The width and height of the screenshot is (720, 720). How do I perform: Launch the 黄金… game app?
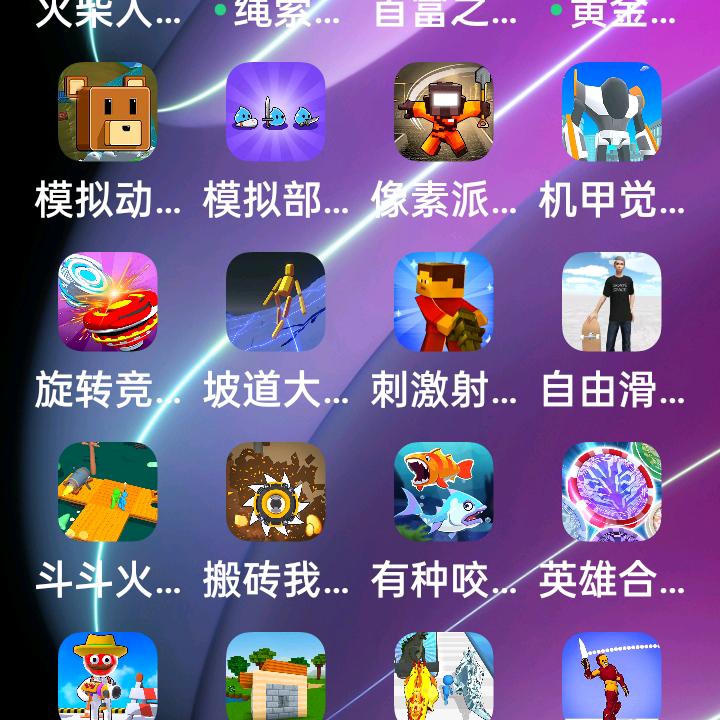(612, 14)
